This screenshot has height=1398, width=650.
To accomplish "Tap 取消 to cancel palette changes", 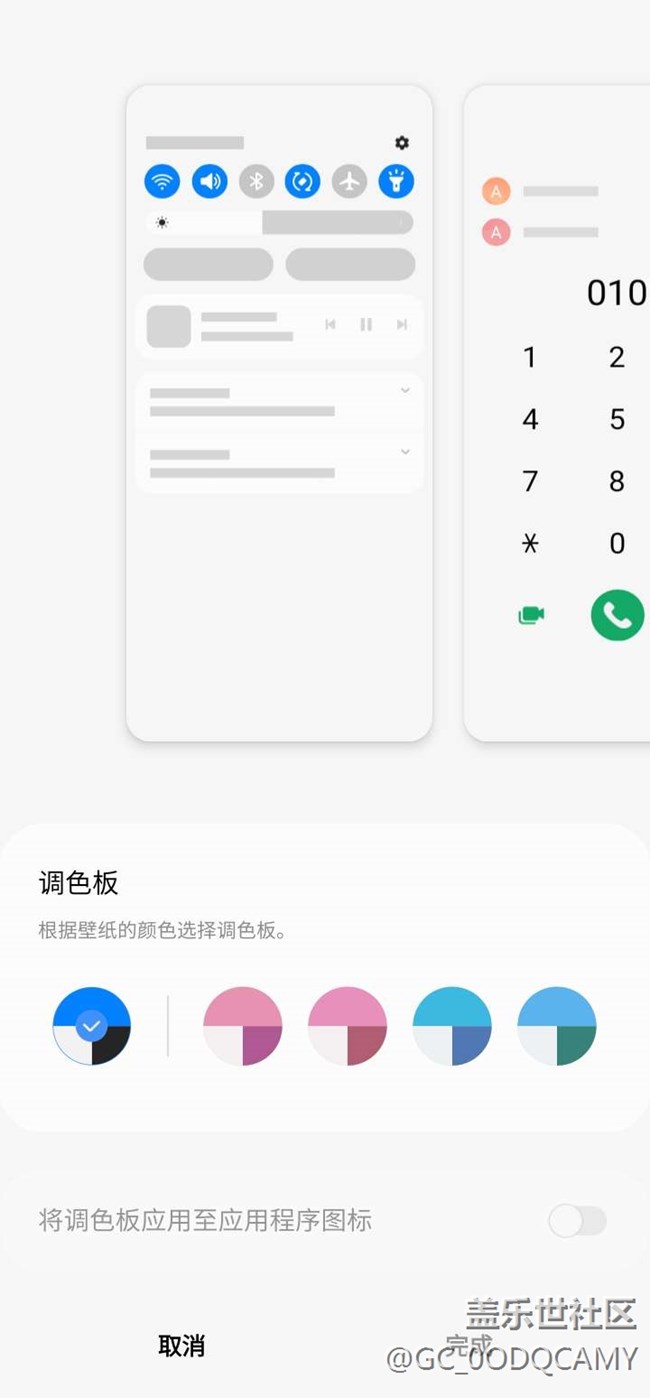I will point(181,1346).
